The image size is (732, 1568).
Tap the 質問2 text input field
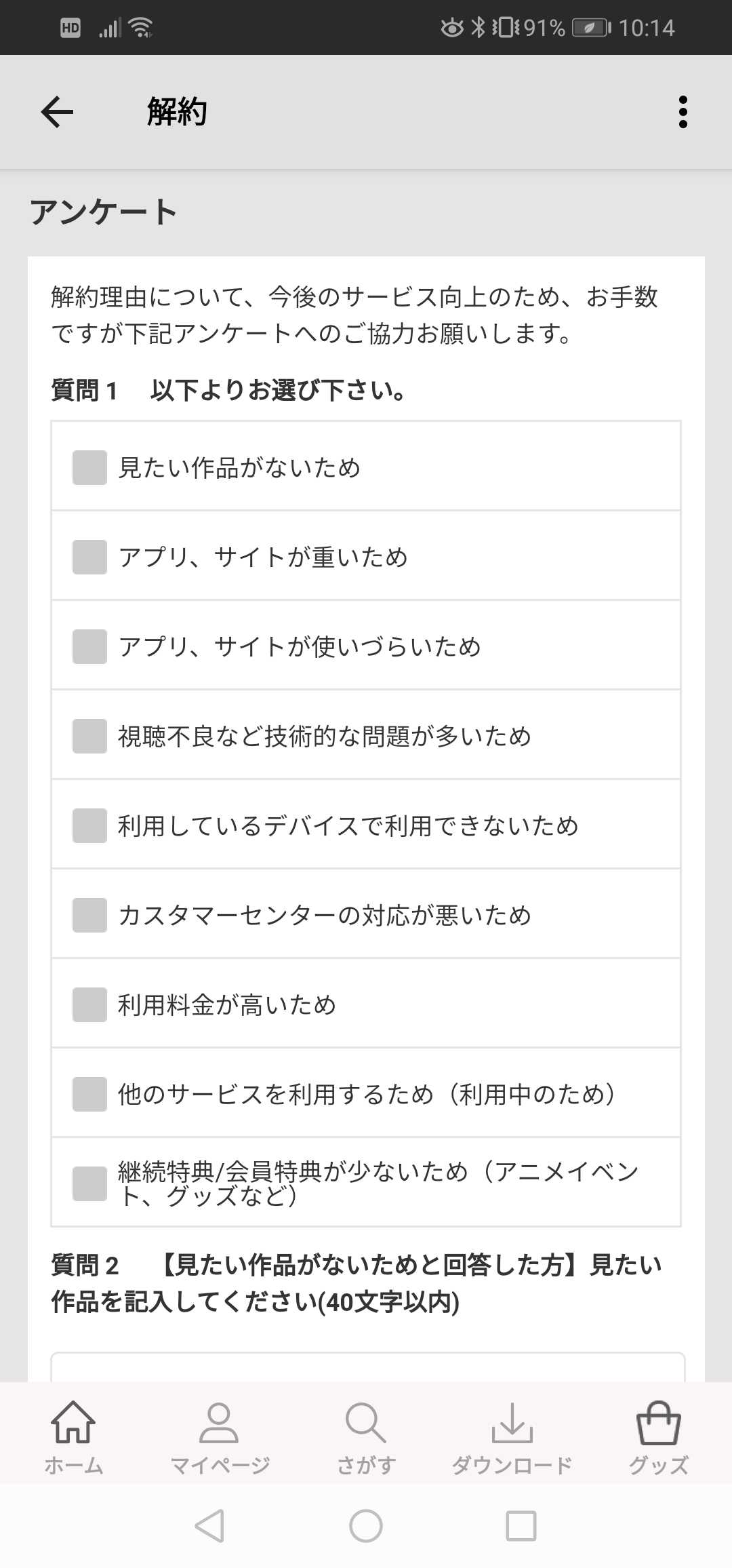coord(367,1367)
